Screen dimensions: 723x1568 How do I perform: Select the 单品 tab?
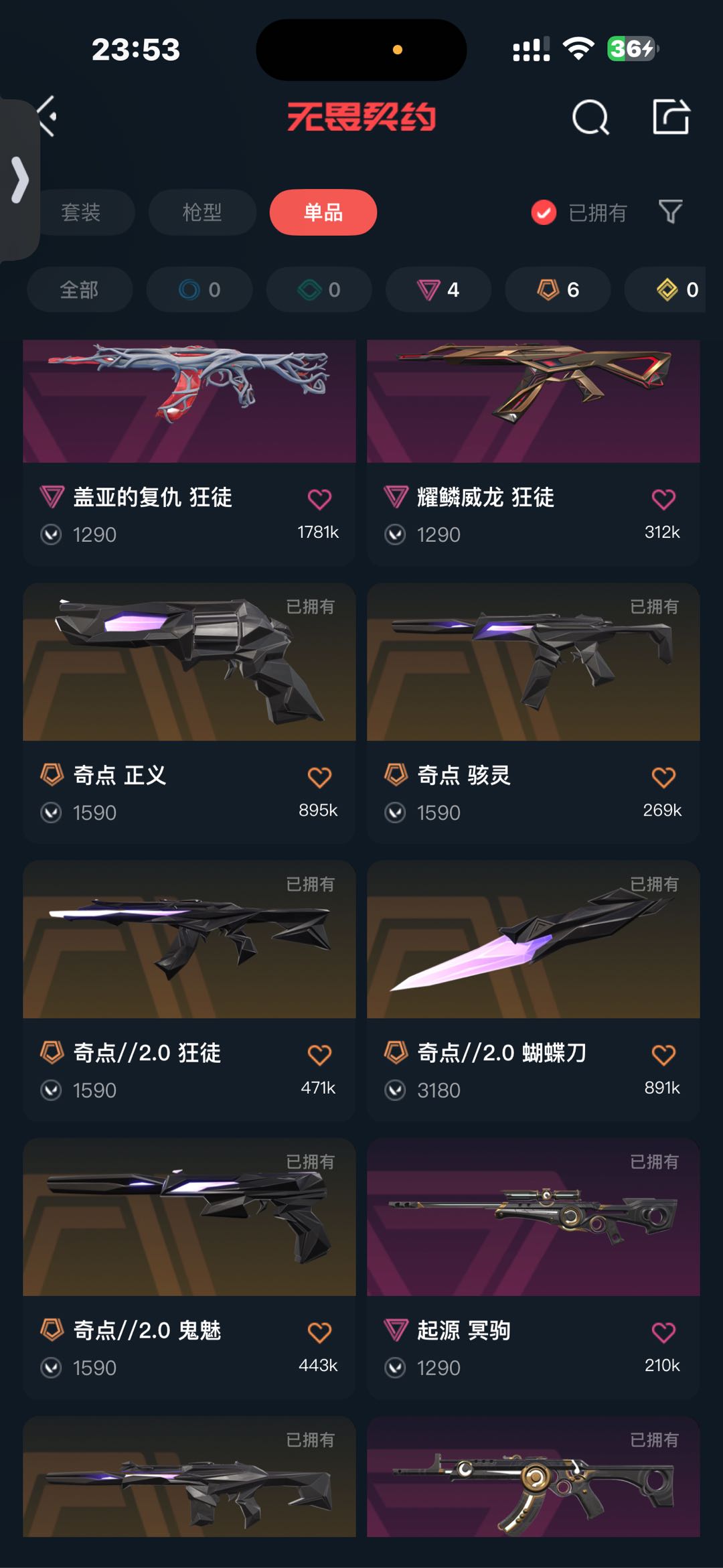click(323, 212)
